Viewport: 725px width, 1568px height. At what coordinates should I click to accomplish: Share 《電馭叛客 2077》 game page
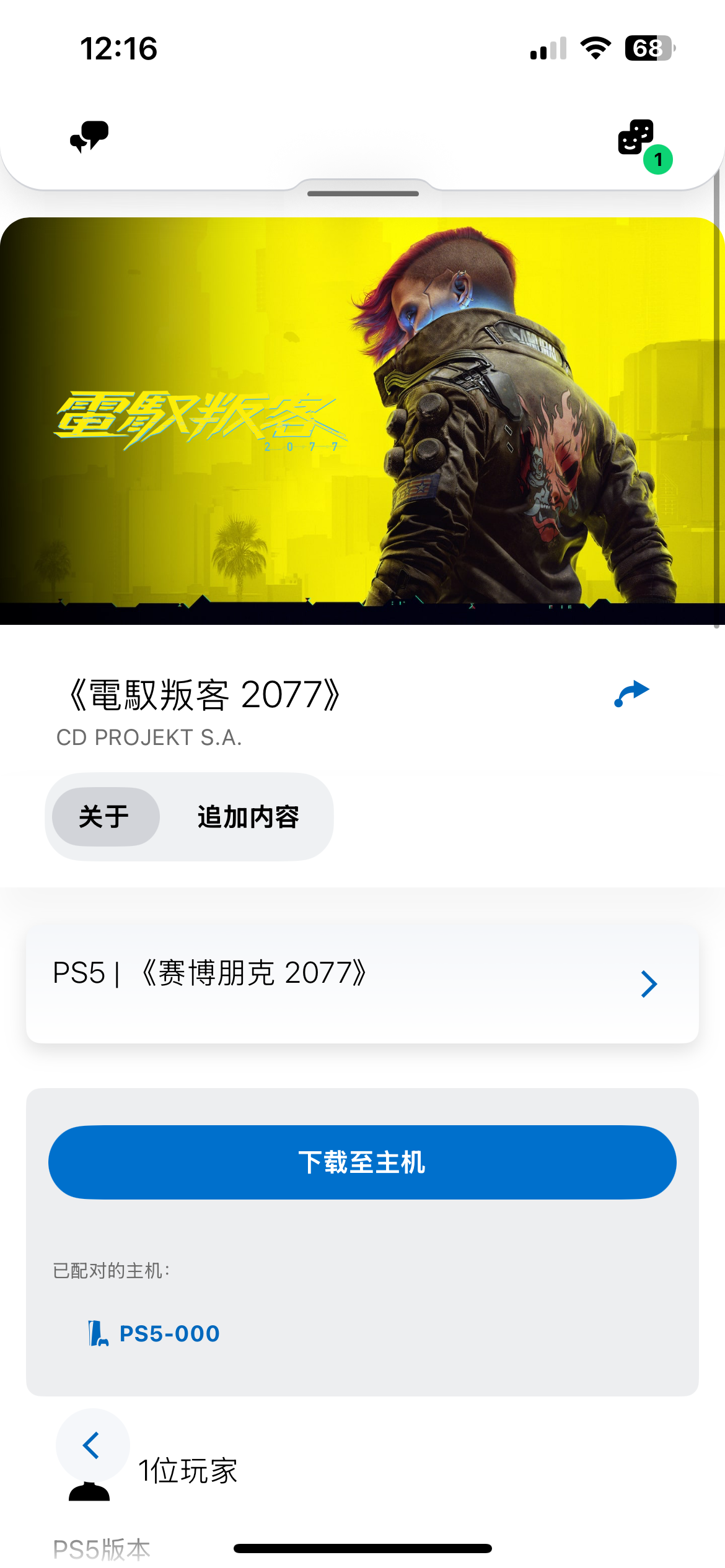point(631,694)
